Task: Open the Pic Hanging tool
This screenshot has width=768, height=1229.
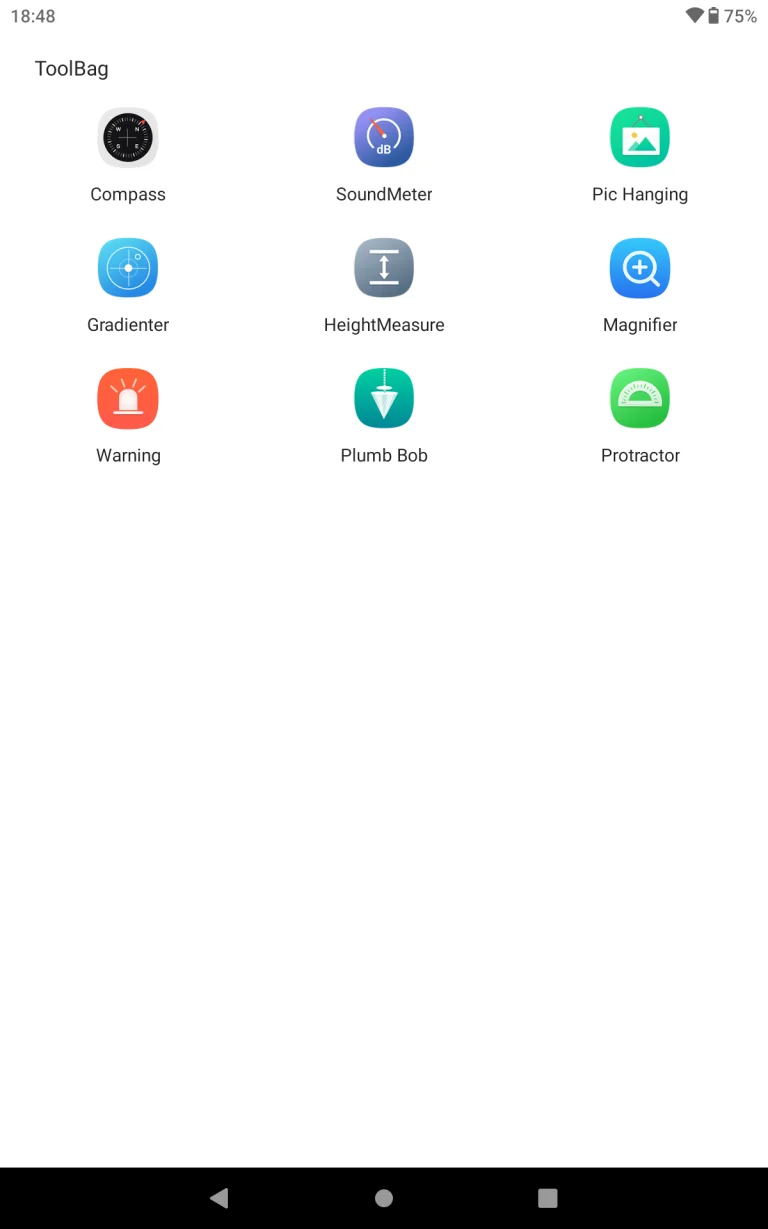Action: (640, 137)
